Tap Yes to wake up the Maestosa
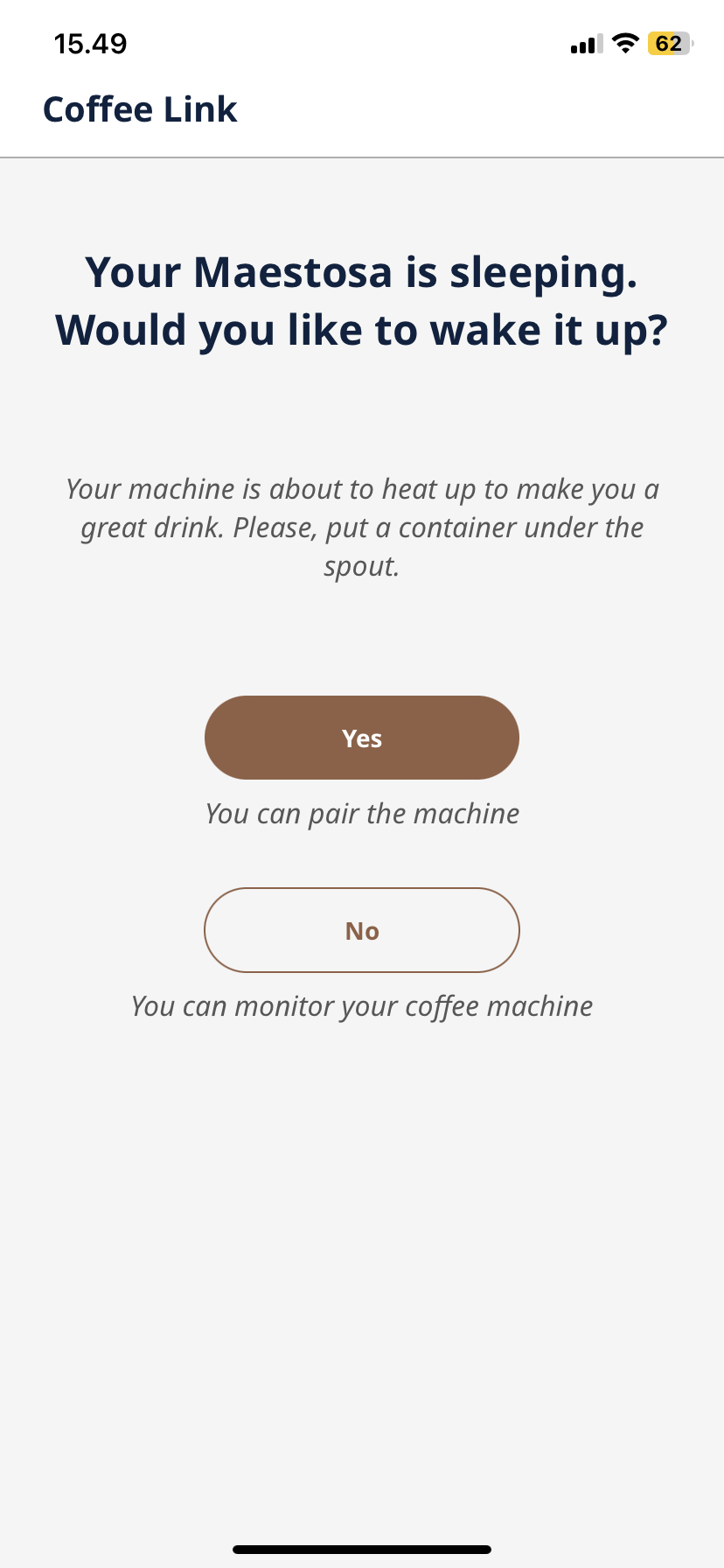 coord(362,738)
